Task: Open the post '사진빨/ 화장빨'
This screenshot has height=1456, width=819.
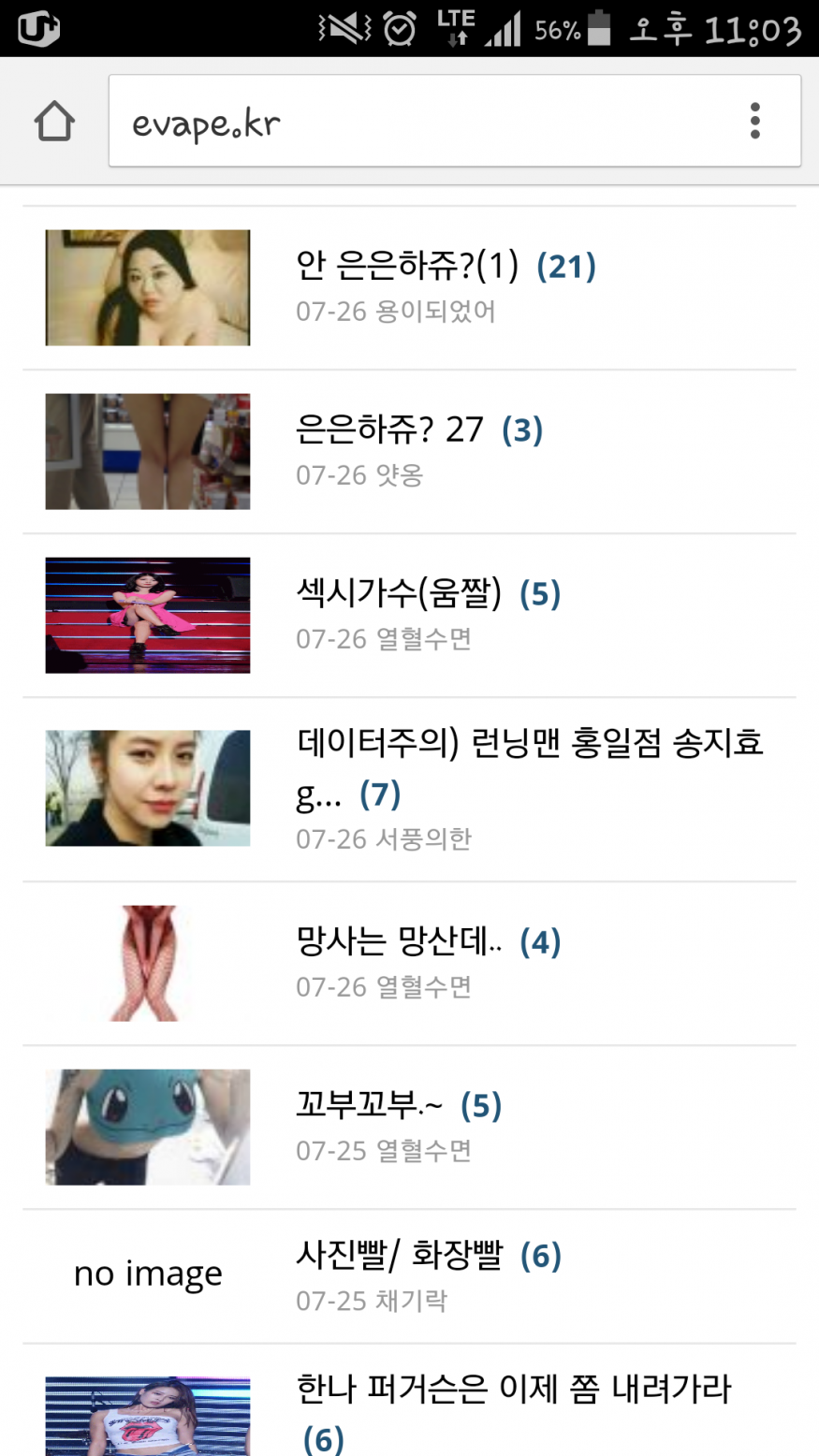Action: [400, 1256]
